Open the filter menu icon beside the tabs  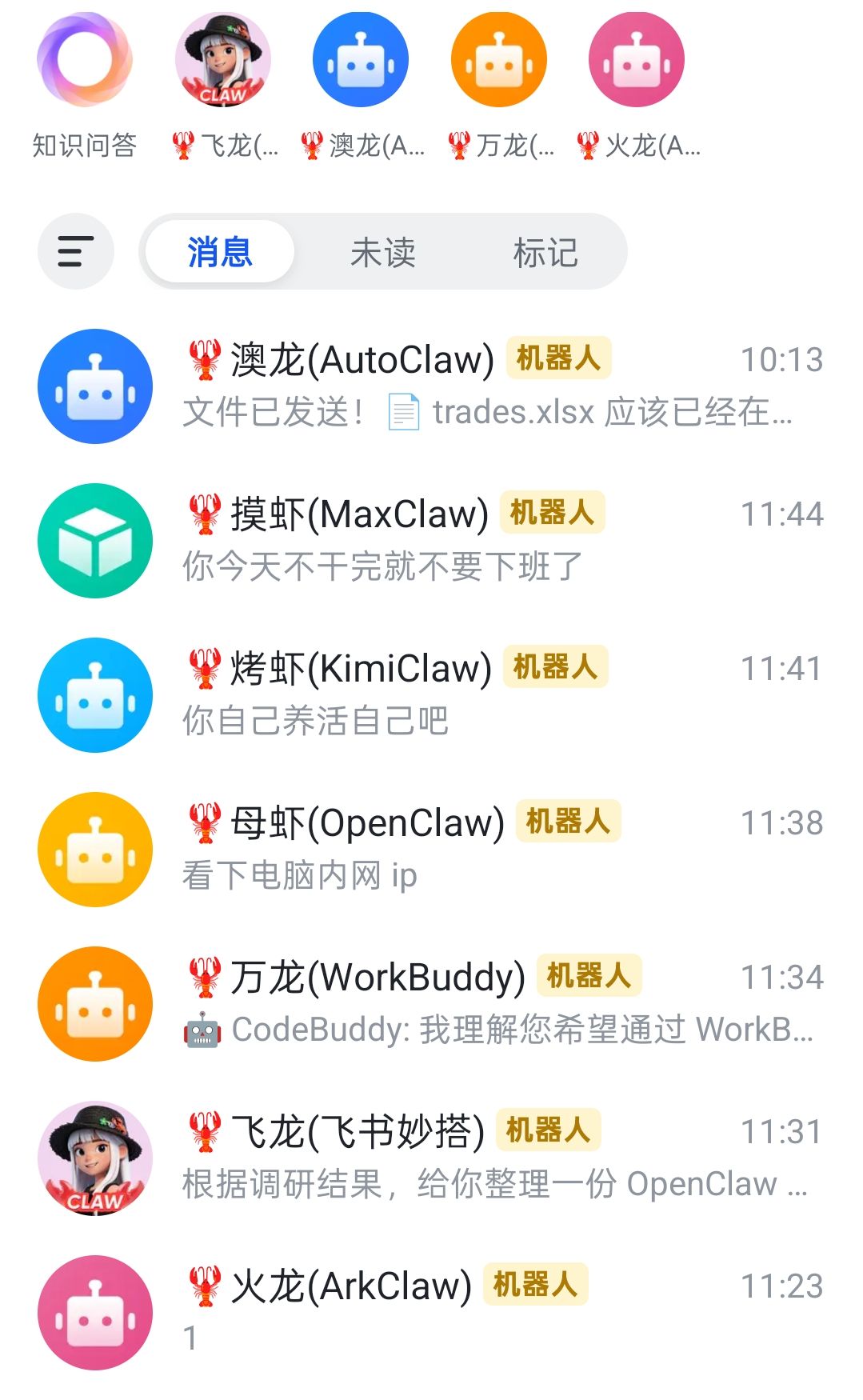pos(76,251)
